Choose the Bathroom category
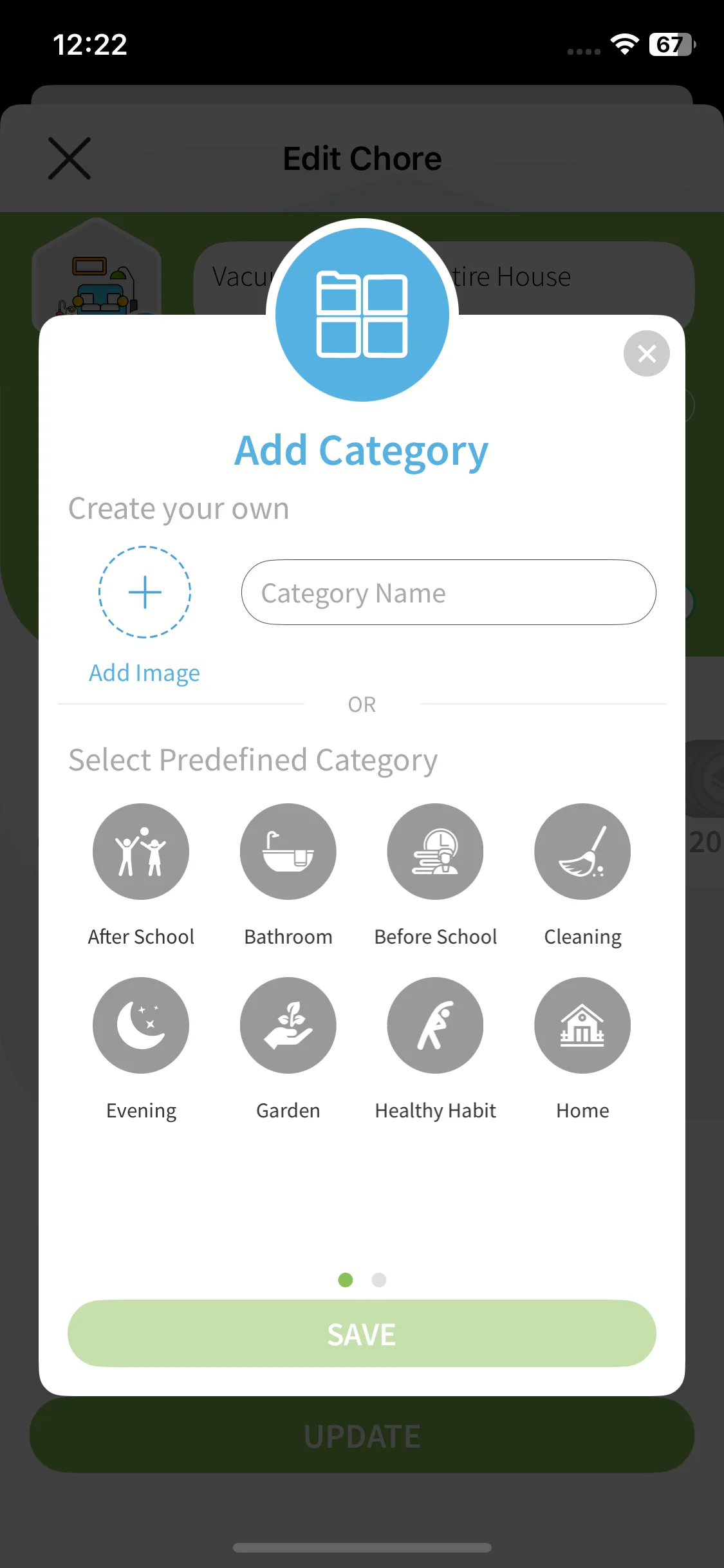Screen dimensions: 724x1568 pos(288,852)
